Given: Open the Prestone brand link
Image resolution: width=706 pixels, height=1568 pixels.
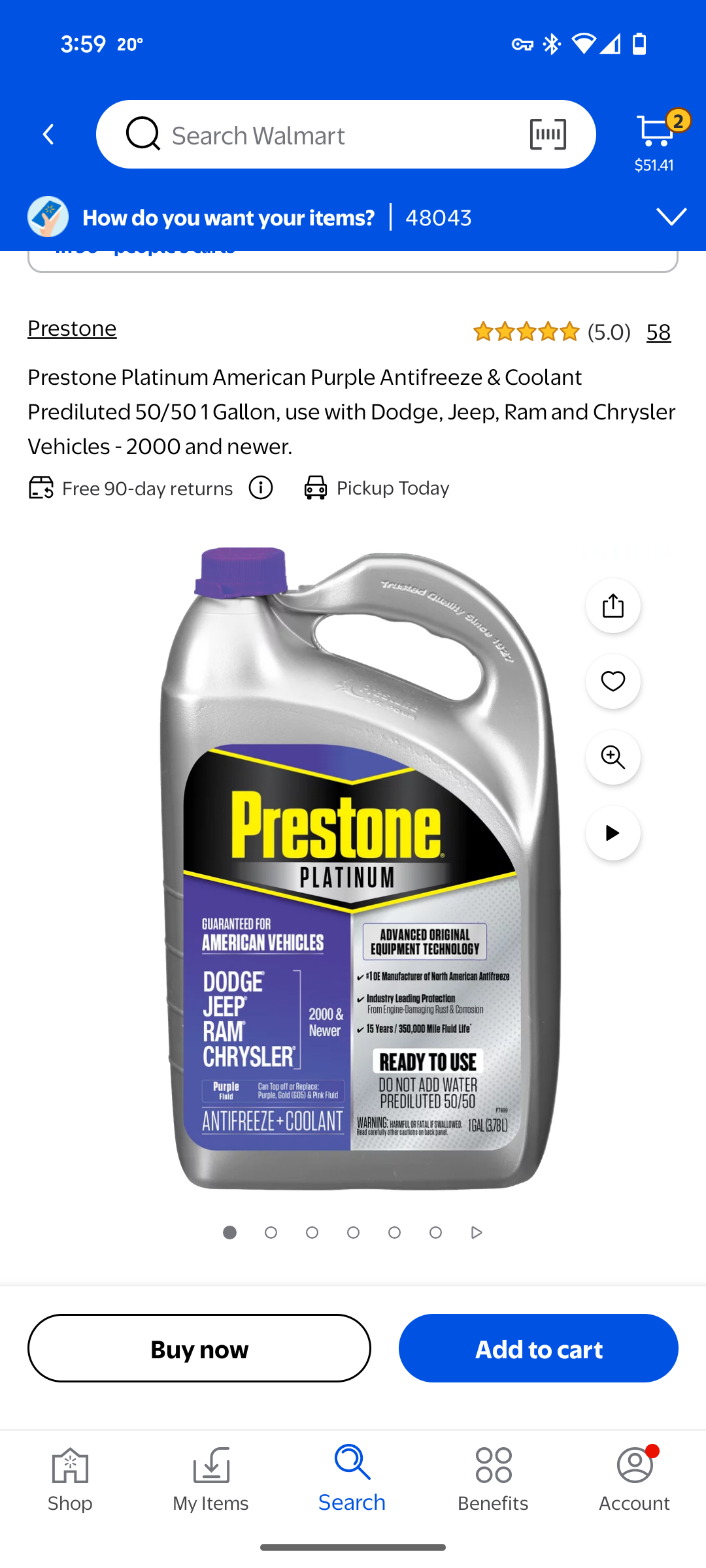Looking at the screenshot, I should 72,328.
